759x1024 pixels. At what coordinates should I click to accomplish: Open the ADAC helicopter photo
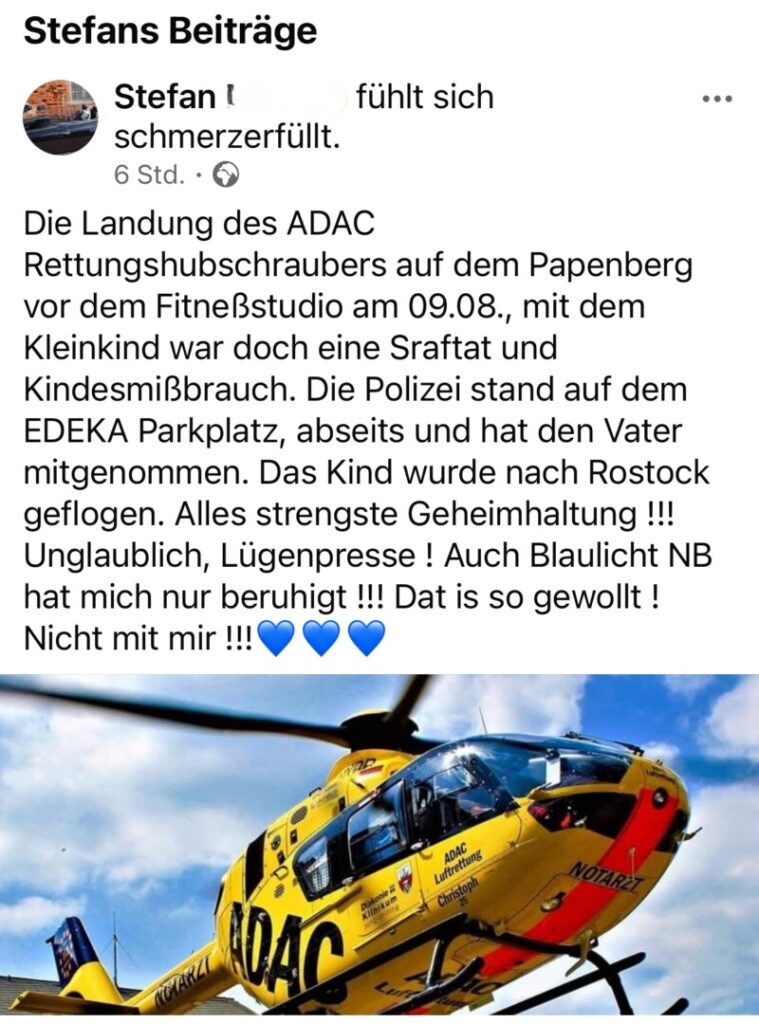click(380, 845)
